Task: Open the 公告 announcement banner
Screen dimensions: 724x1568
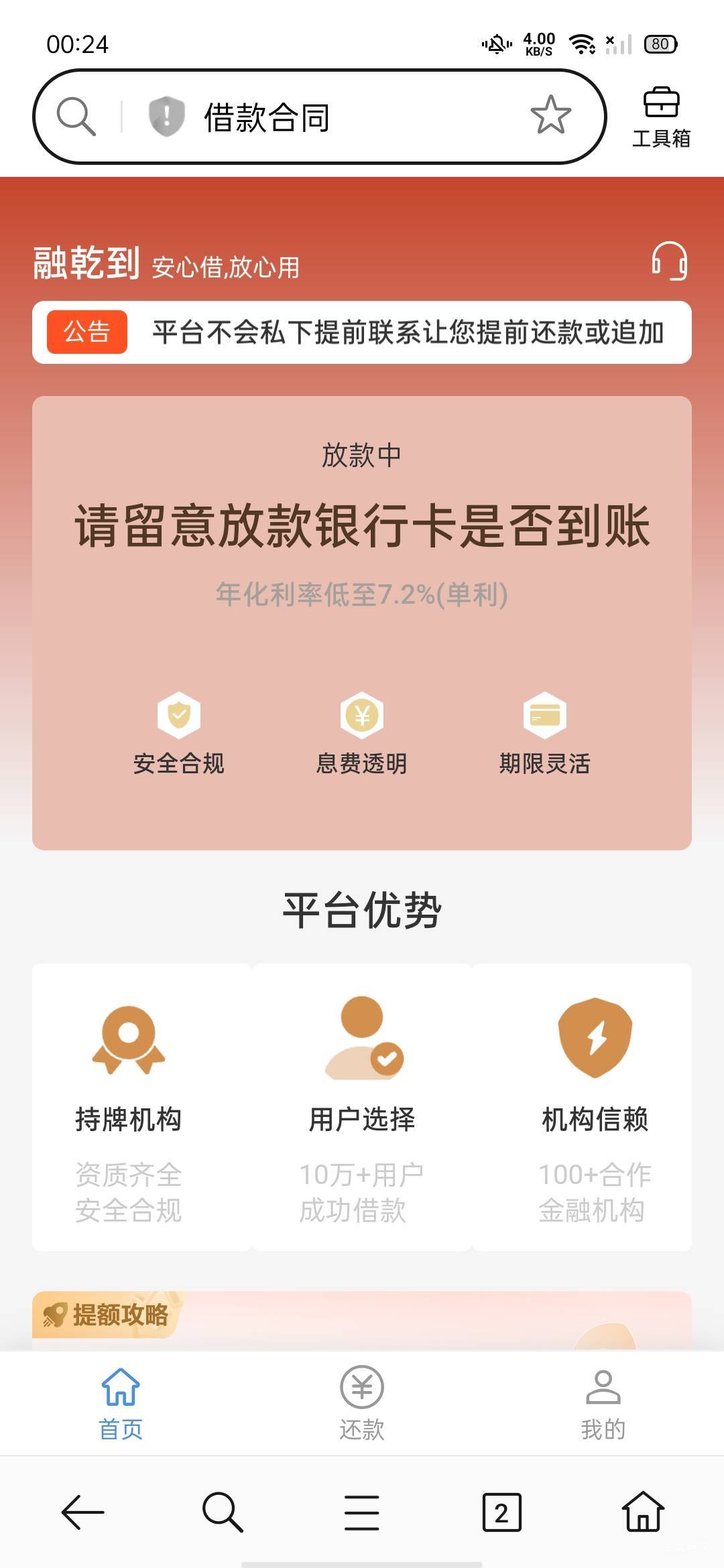Action: 362,332
